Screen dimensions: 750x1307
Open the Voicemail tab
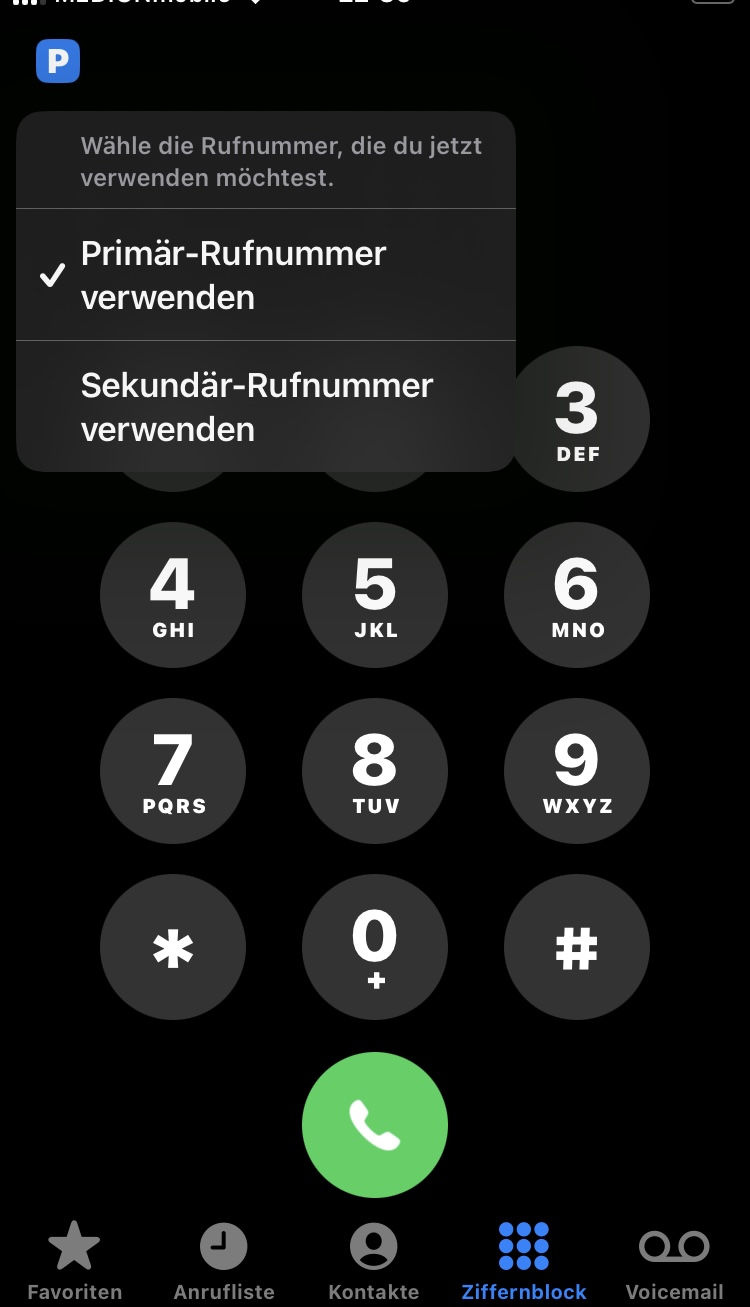tap(674, 1262)
